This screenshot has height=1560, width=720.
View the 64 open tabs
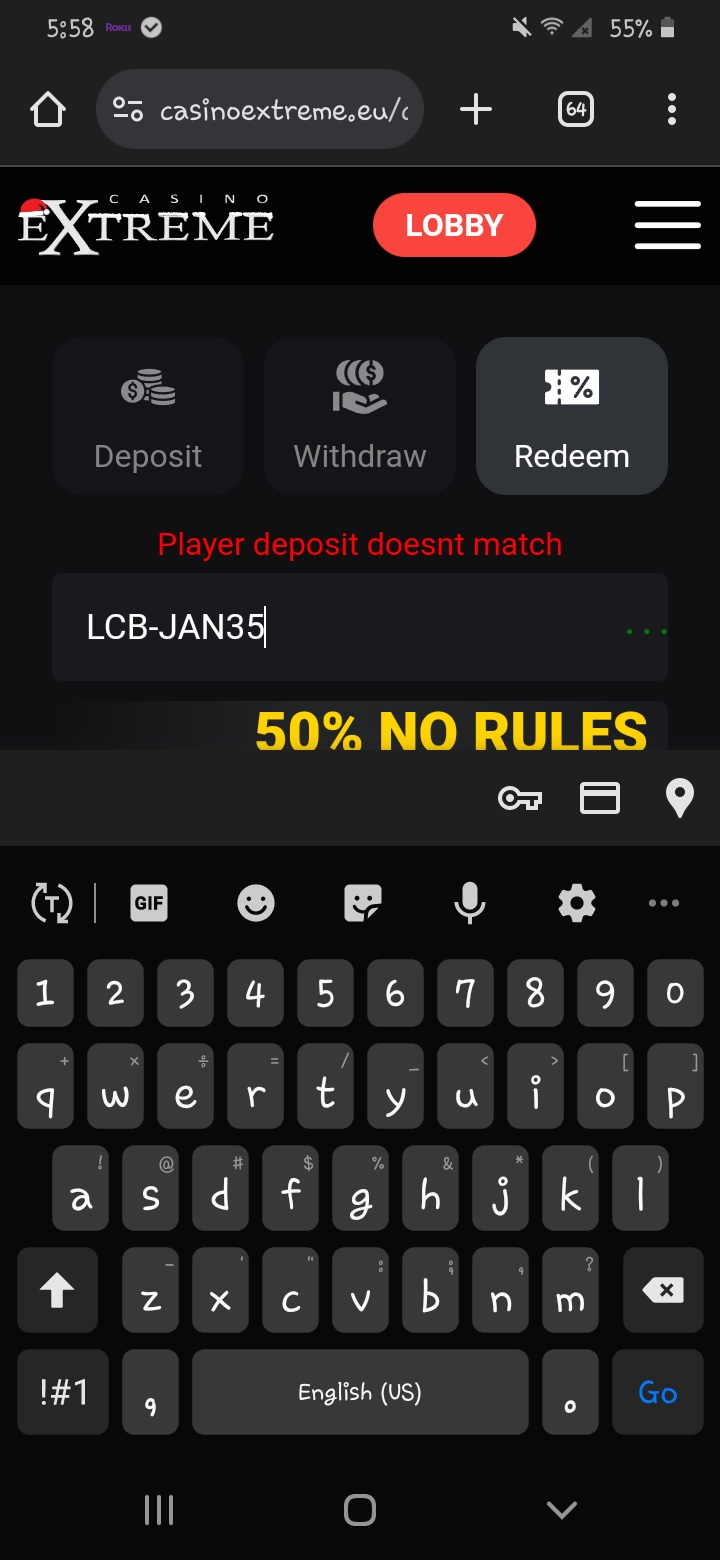pos(575,110)
